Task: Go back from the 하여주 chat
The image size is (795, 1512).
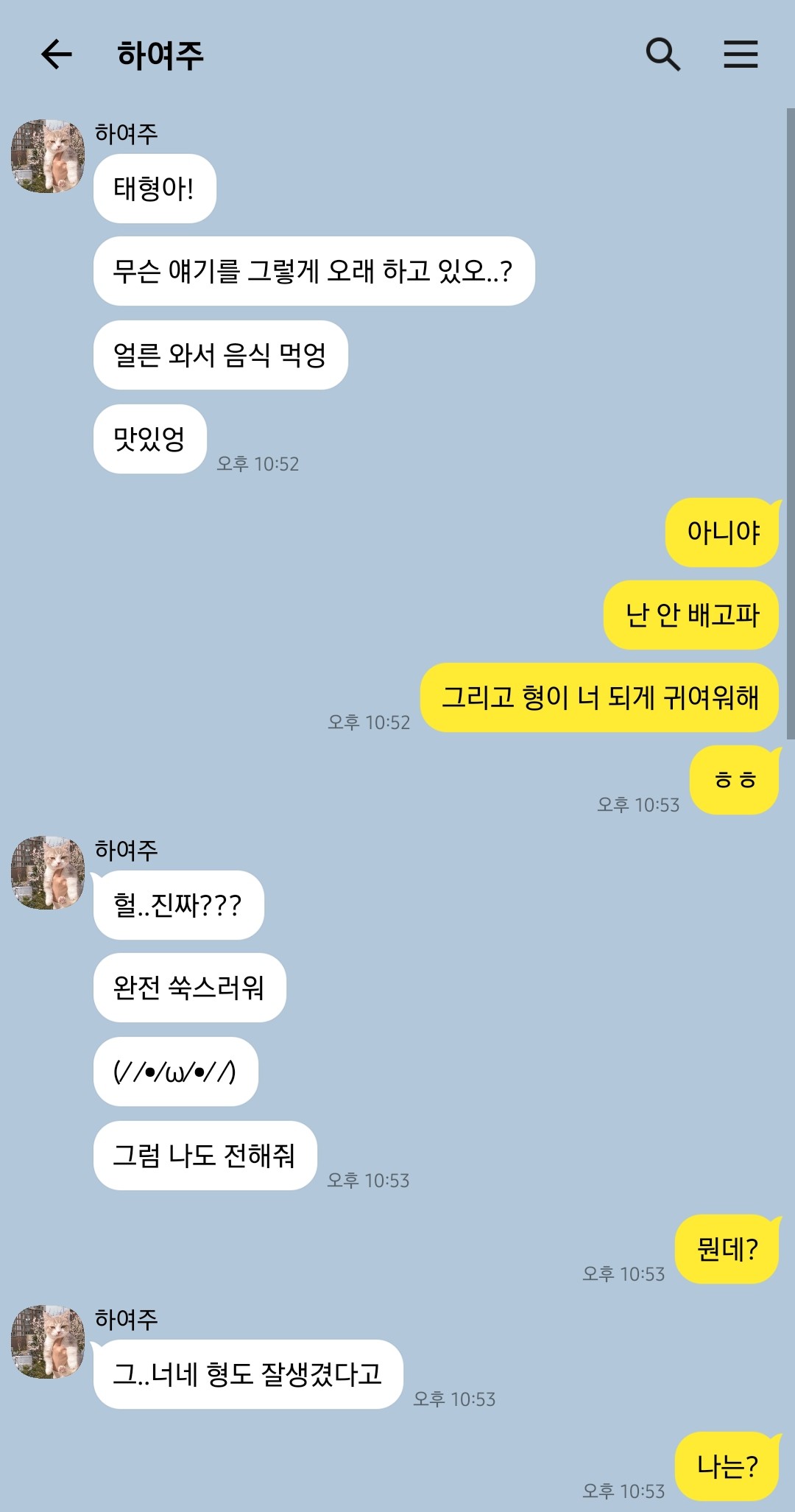Action: point(56,54)
